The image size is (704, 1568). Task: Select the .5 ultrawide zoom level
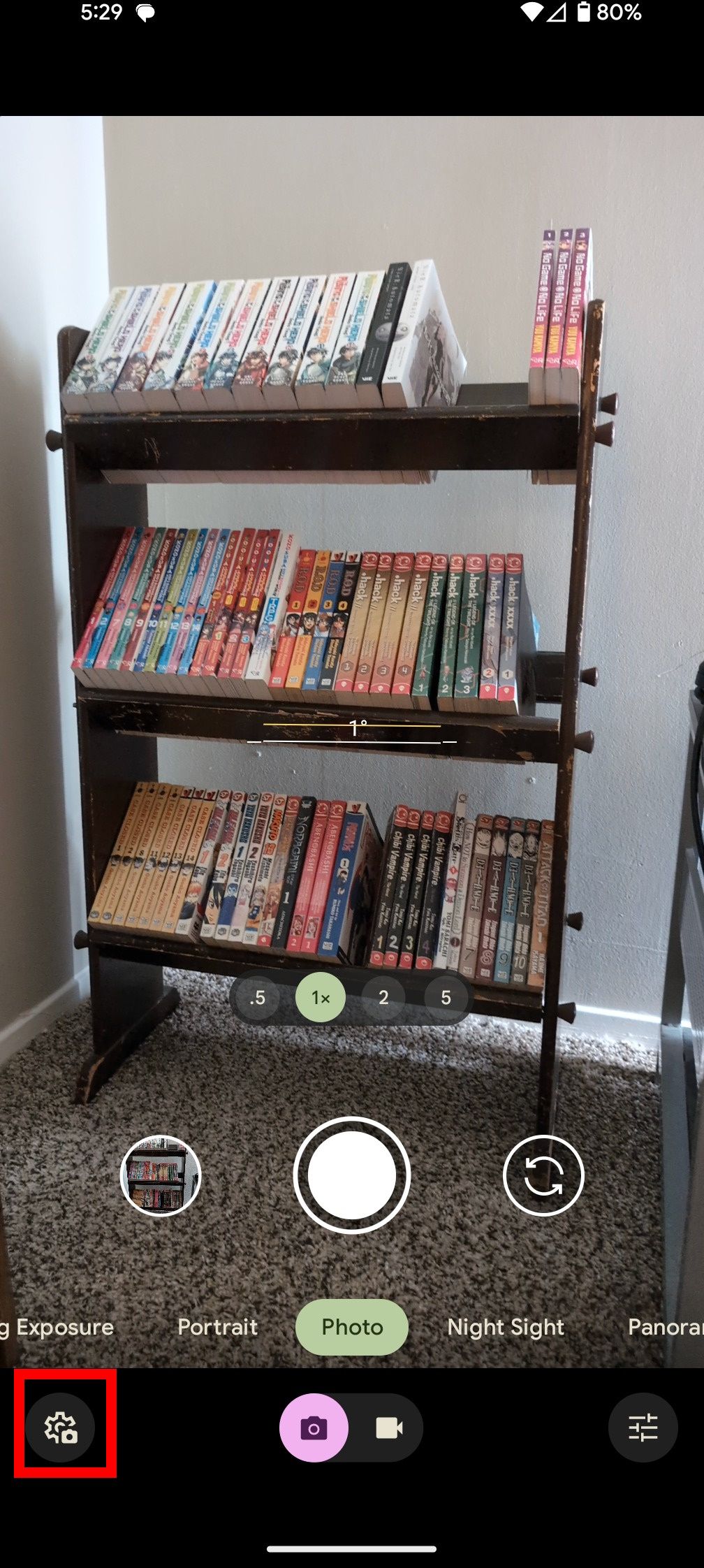[x=258, y=997]
